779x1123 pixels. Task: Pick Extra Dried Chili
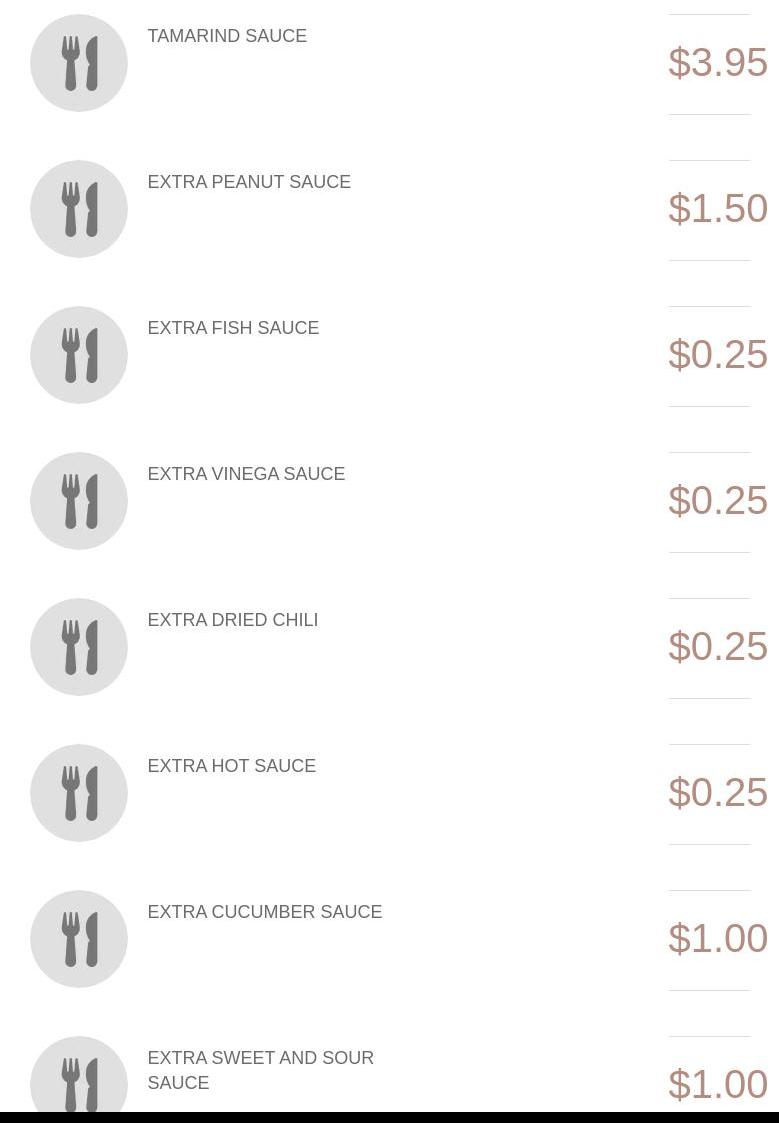pos(232,621)
